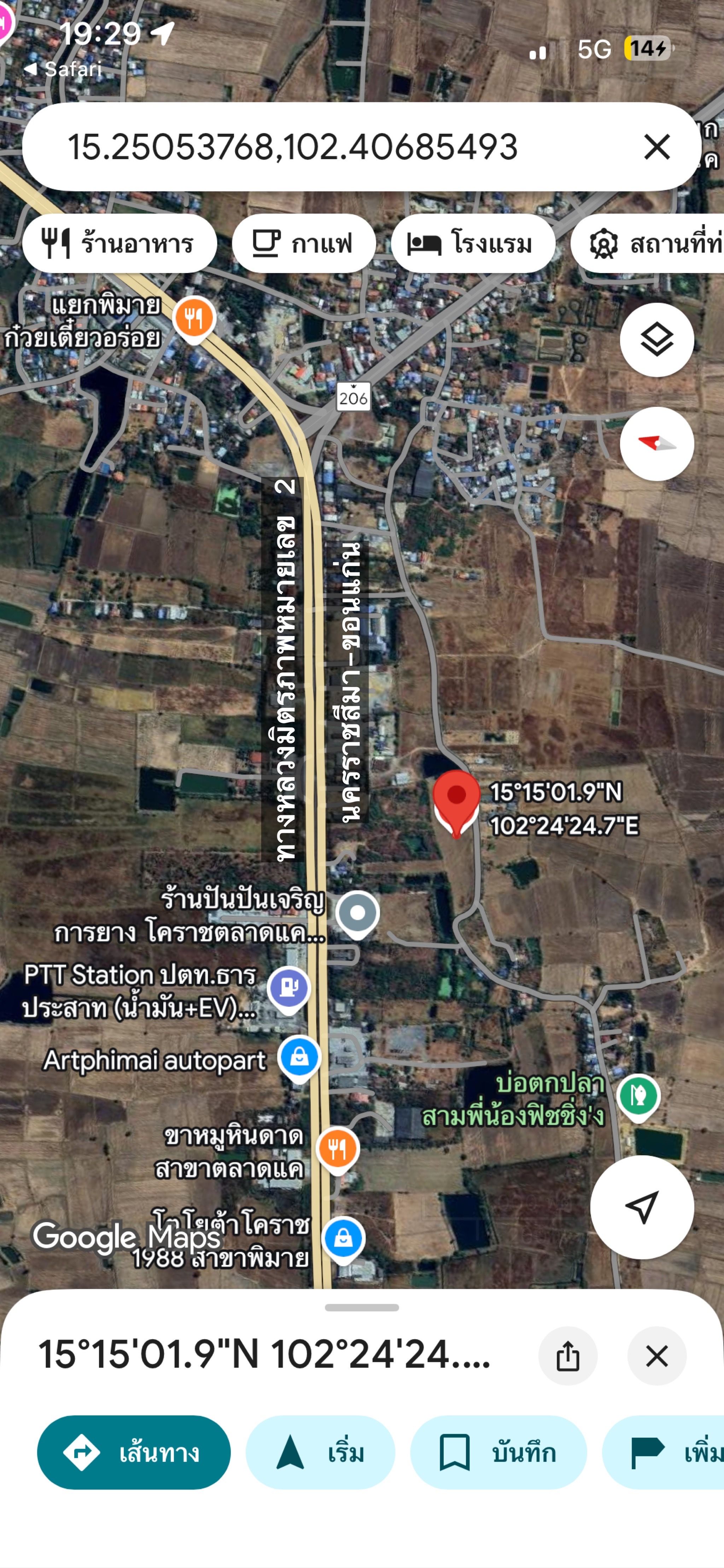Share the dropped pin location

(x=568, y=1355)
